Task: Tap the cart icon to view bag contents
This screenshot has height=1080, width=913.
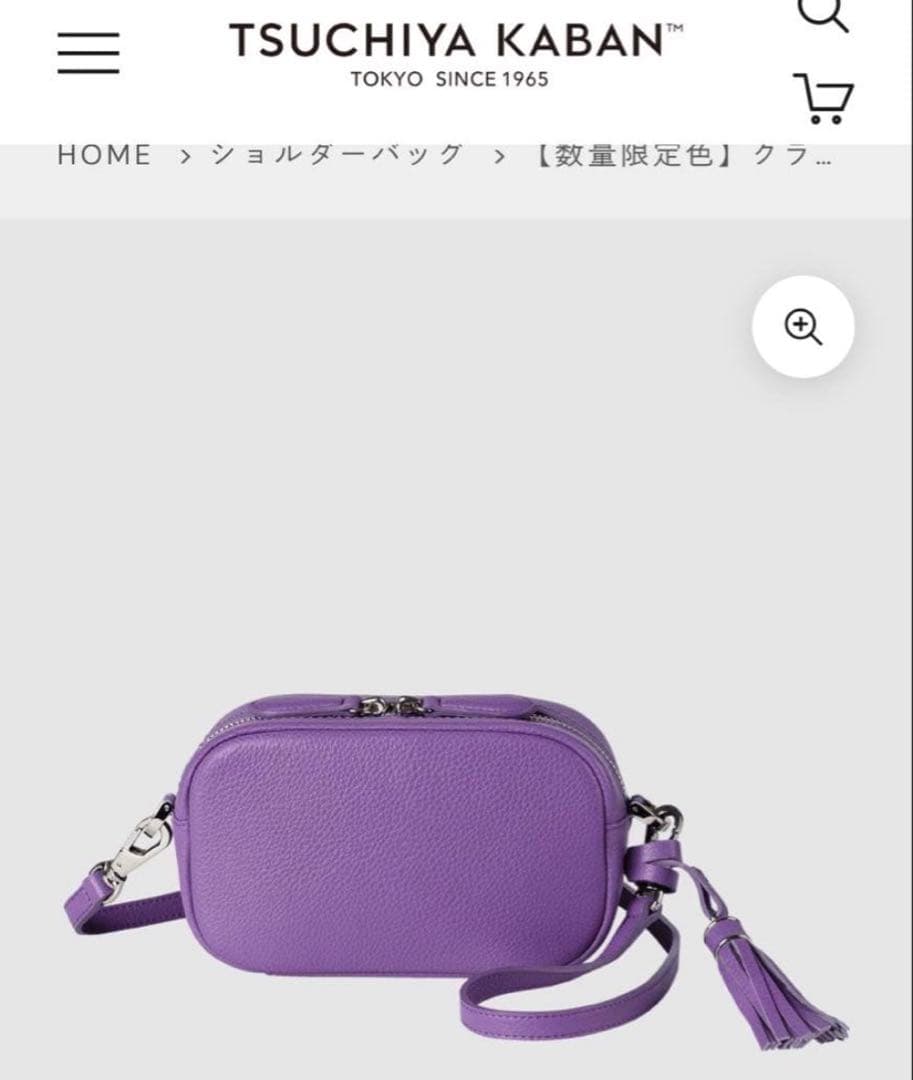Action: pyautogui.click(x=822, y=99)
